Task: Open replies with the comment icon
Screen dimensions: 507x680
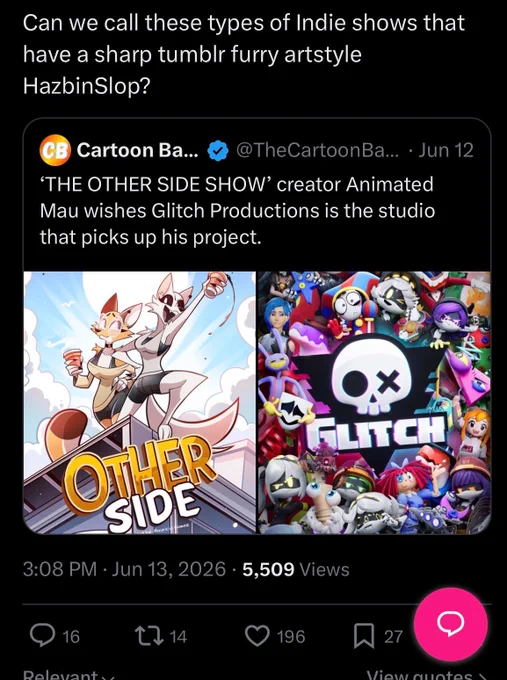Action: click(43, 636)
